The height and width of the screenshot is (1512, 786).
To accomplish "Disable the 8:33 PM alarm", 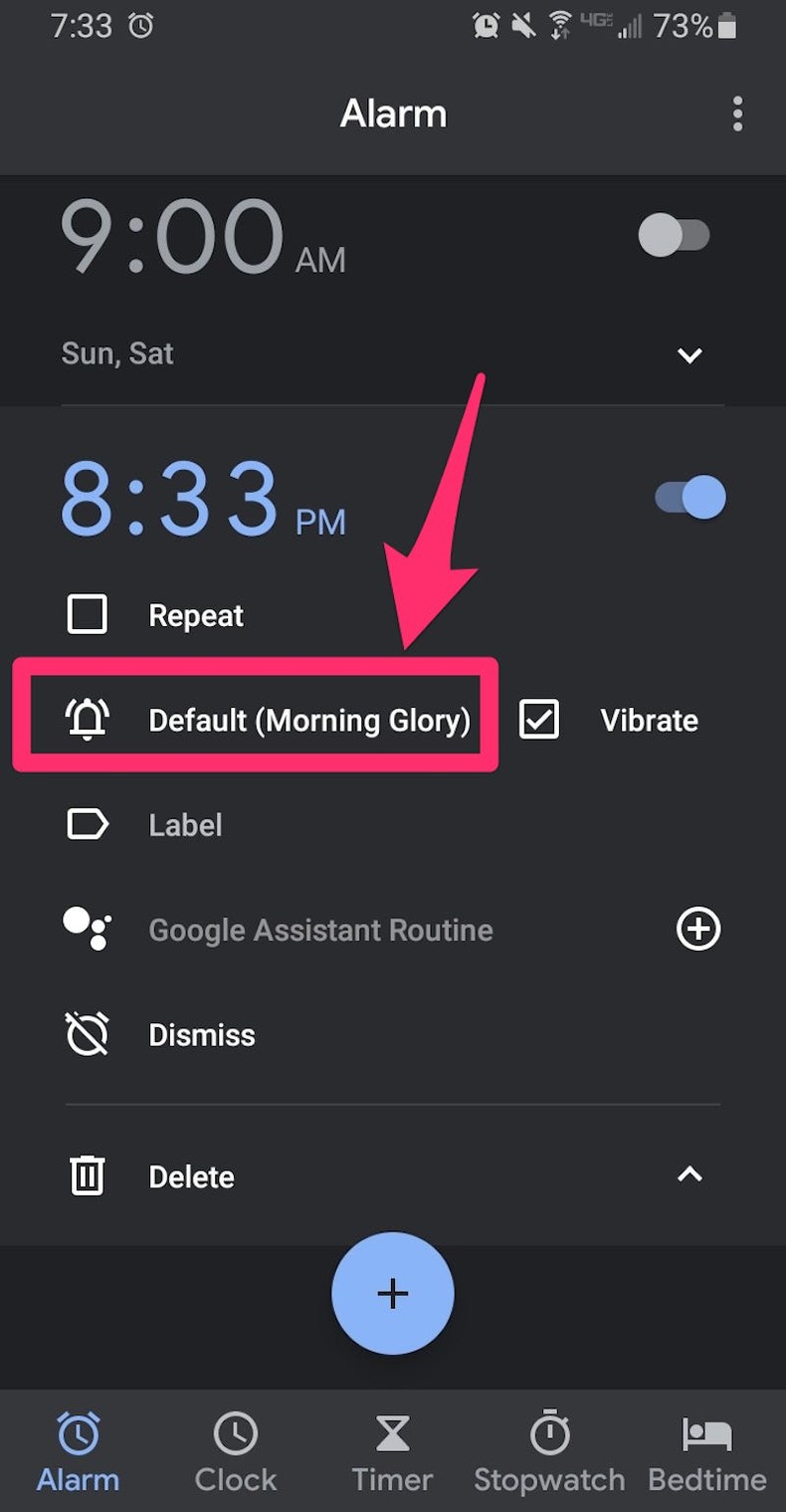I will [x=687, y=498].
